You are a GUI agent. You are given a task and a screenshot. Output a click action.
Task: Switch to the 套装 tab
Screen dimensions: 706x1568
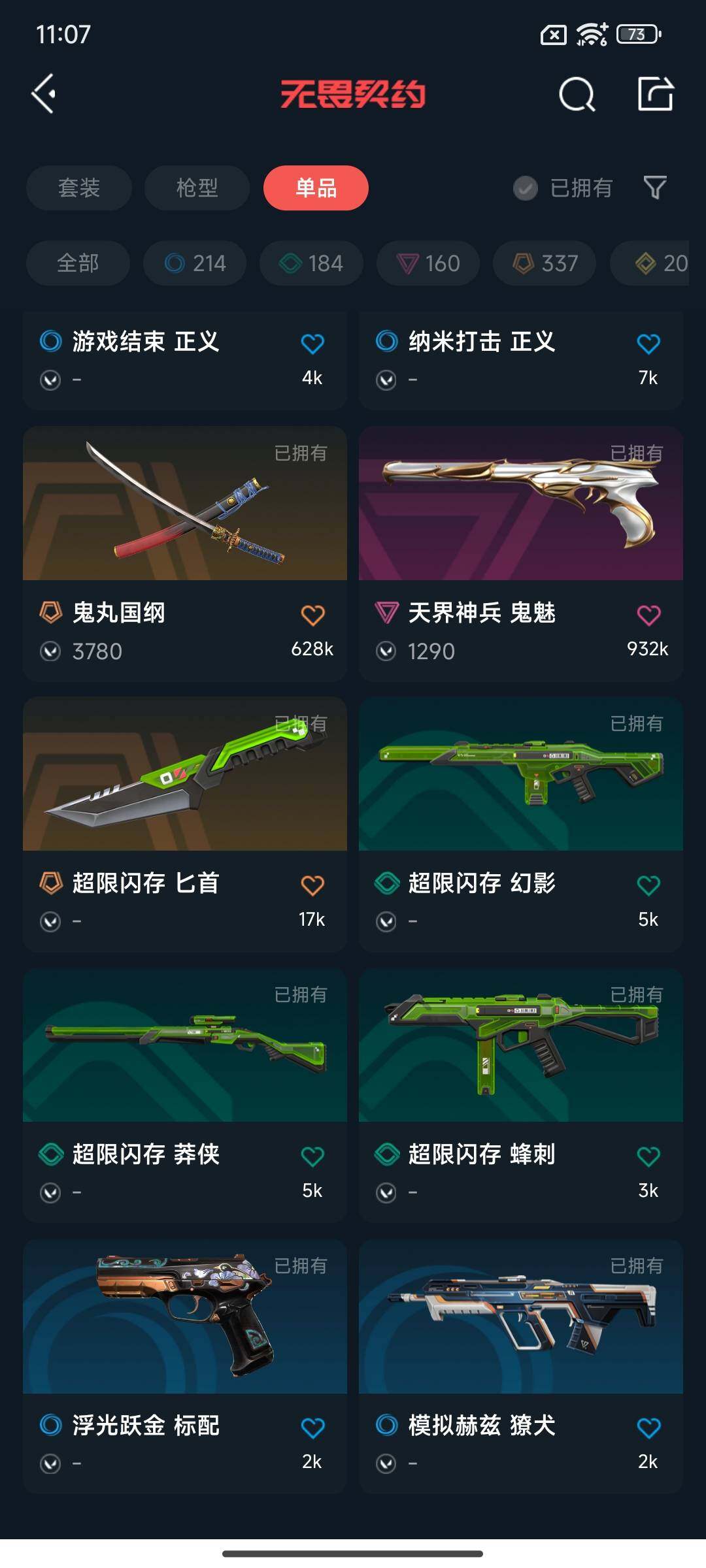[79, 188]
